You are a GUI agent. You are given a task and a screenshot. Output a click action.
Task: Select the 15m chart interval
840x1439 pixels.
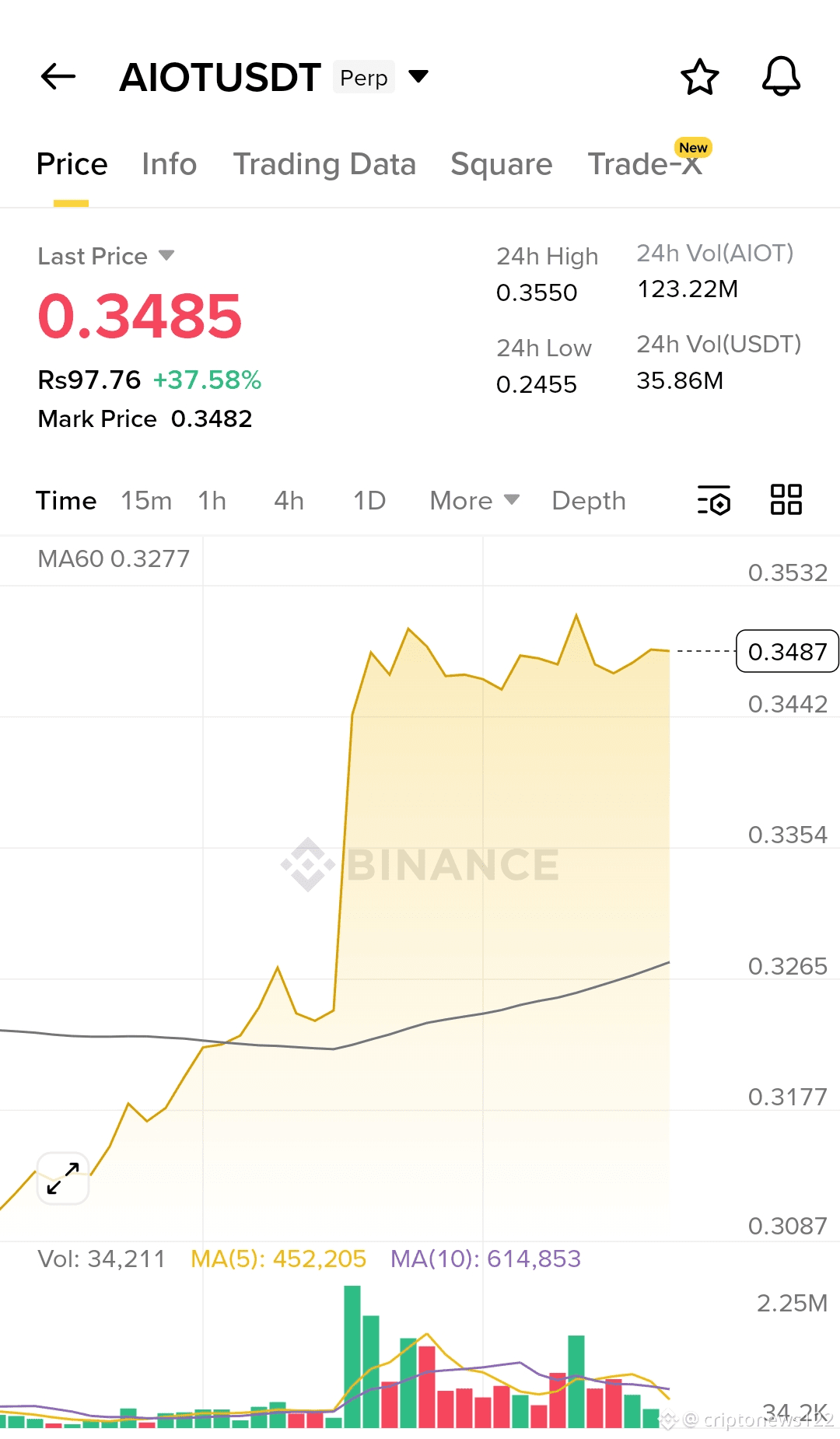tap(146, 501)
